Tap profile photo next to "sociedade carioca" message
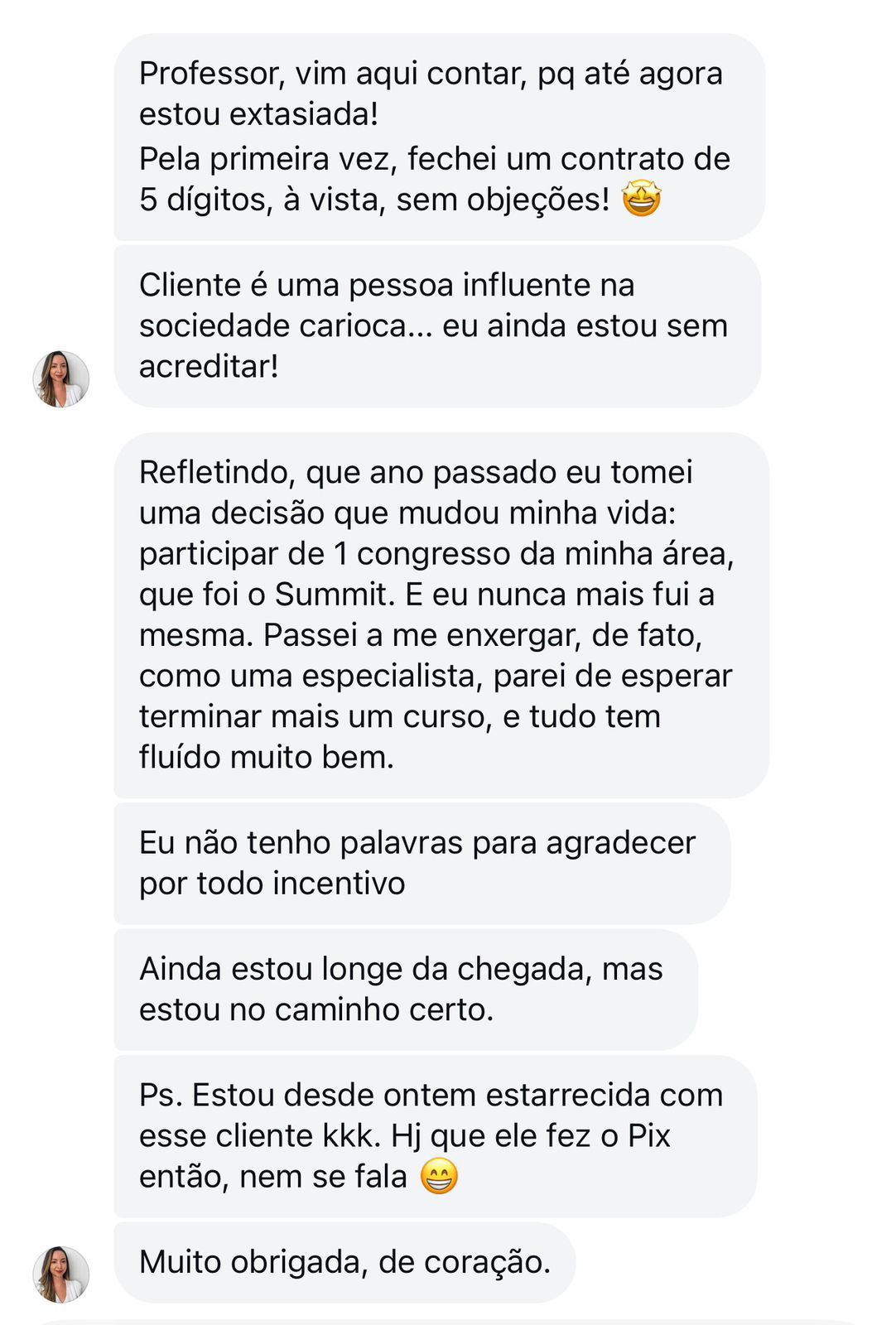896x1325 pixels. click(61, 378)
